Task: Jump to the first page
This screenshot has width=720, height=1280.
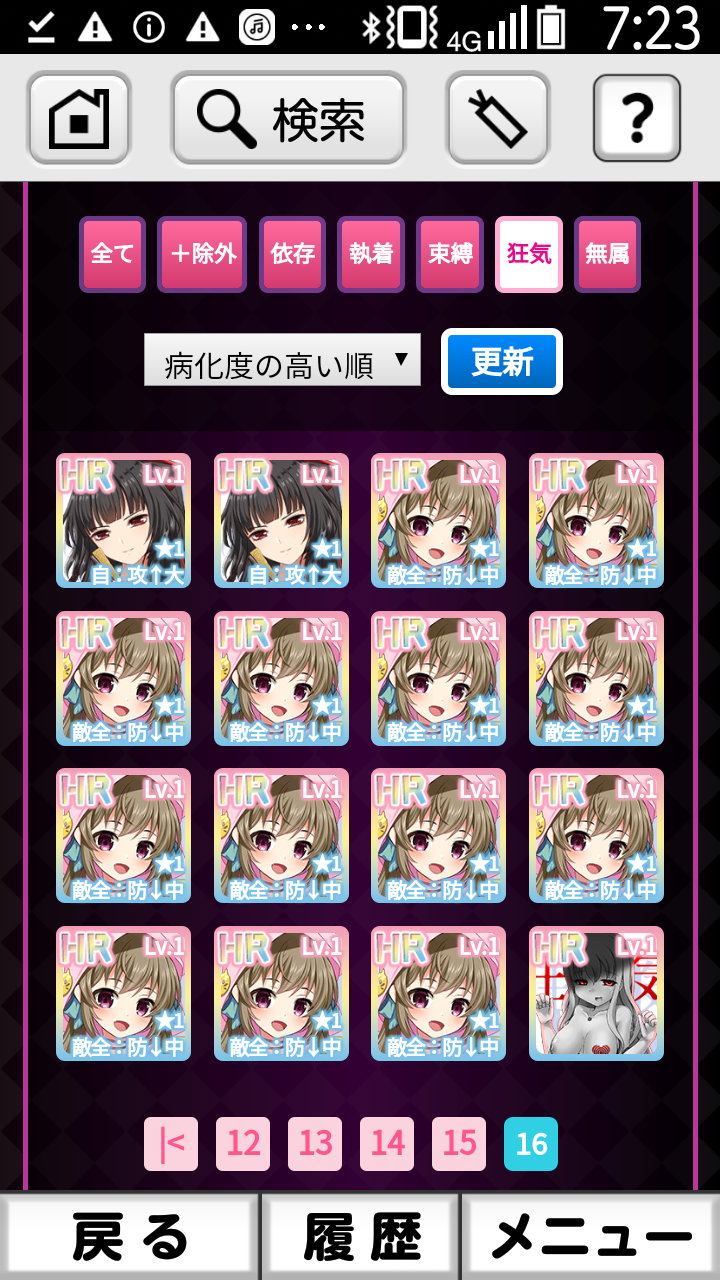Action: (171, 1144)
